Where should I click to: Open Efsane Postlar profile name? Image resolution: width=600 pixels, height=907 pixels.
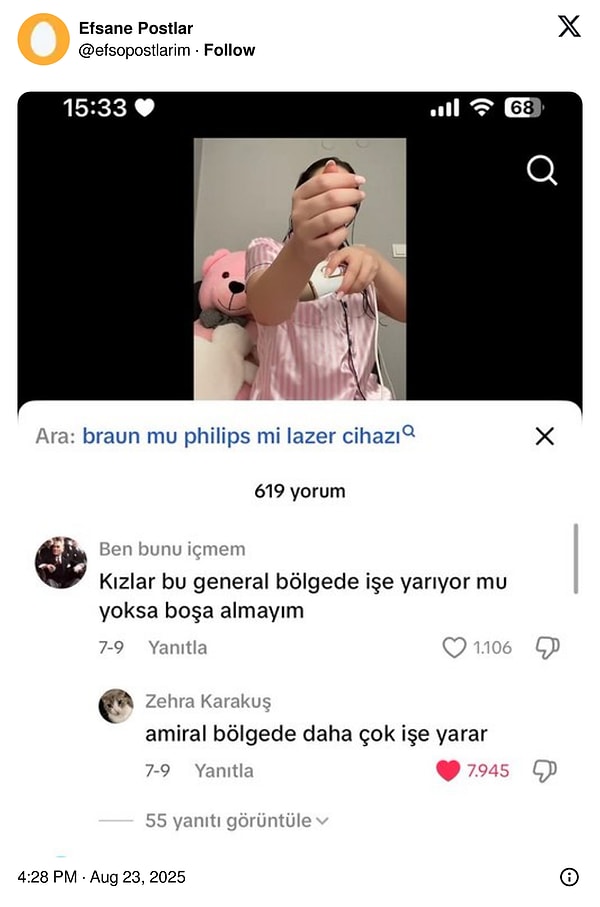(136, 28)
